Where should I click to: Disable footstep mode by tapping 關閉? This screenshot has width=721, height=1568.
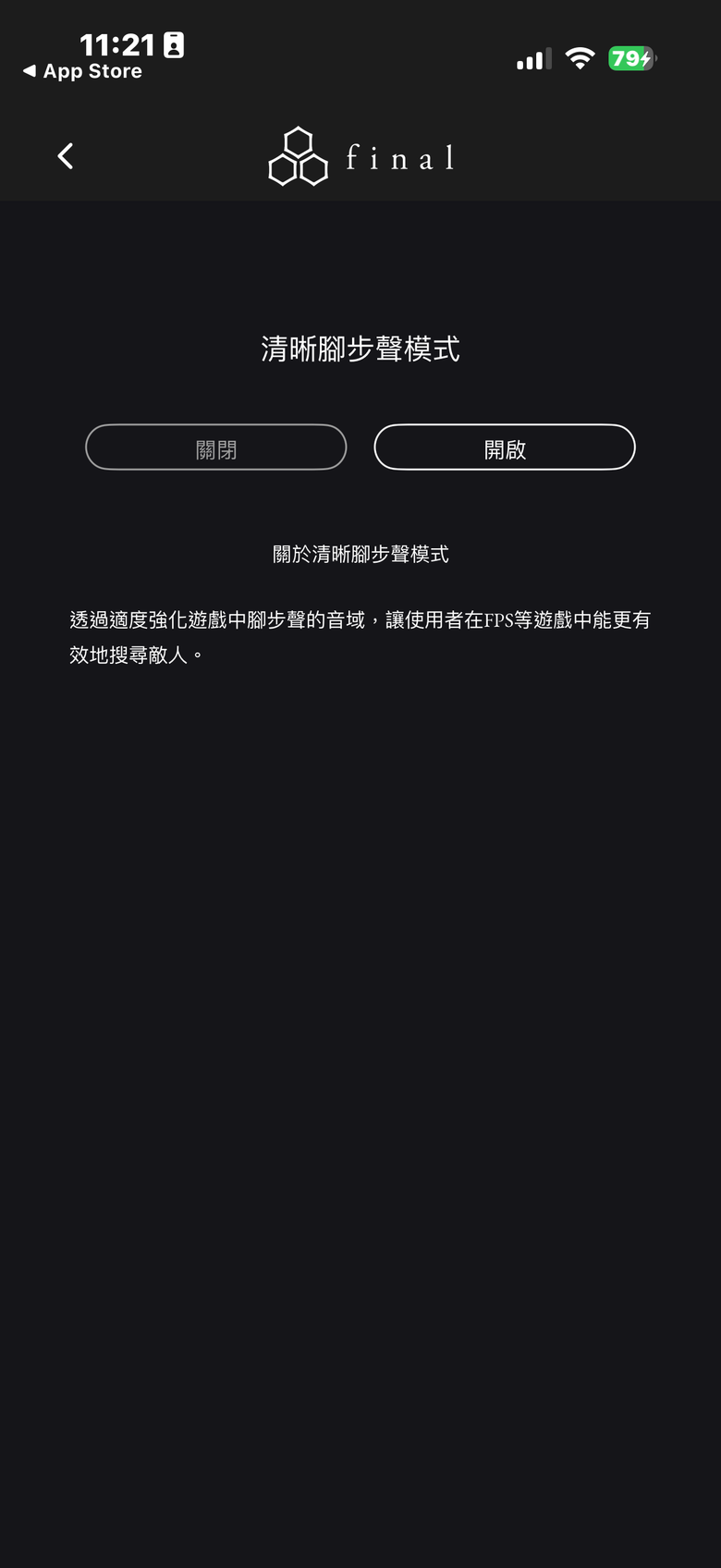(x=215, y=447)
